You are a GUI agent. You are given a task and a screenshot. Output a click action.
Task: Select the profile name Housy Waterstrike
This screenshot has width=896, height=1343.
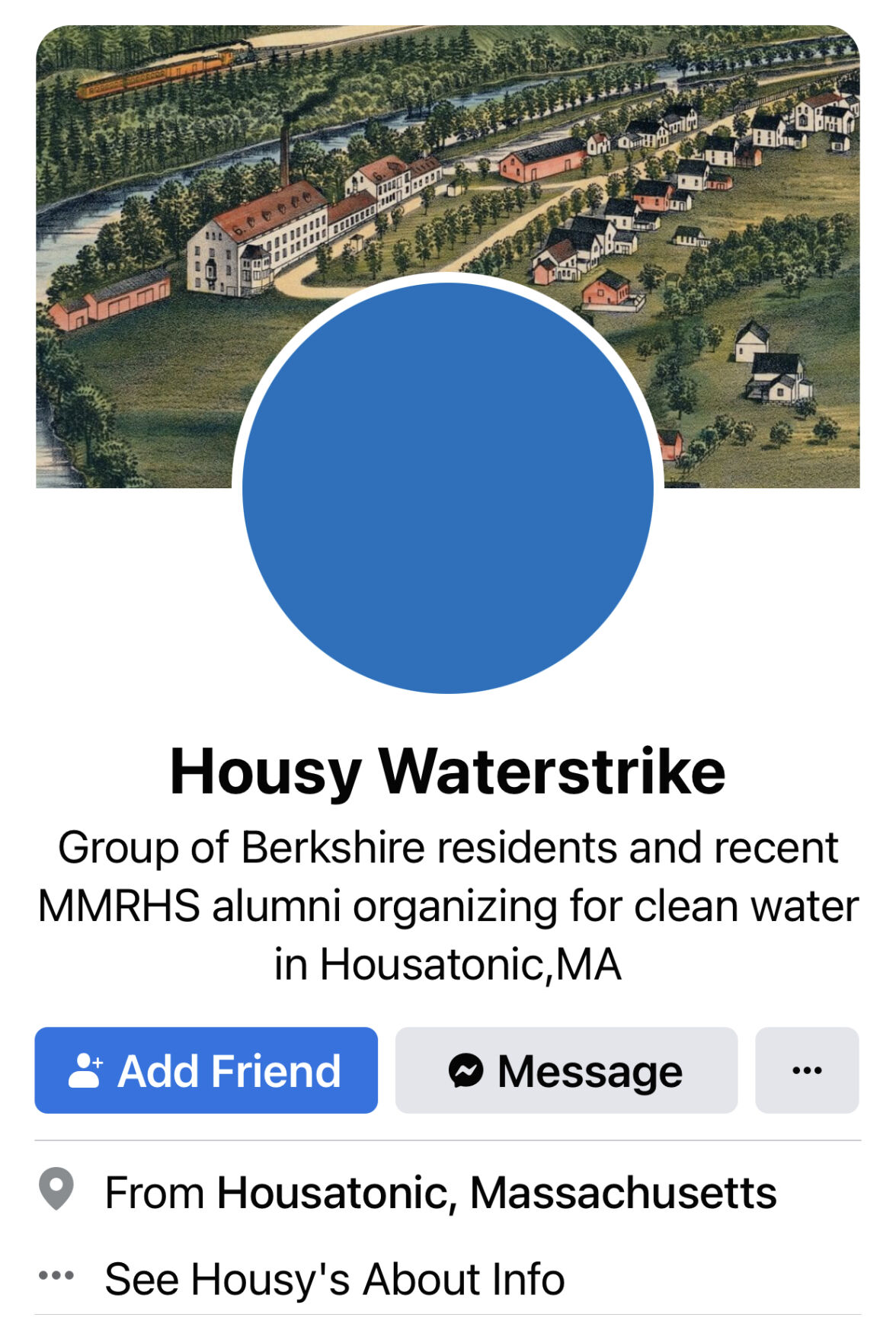coord(448,773)
